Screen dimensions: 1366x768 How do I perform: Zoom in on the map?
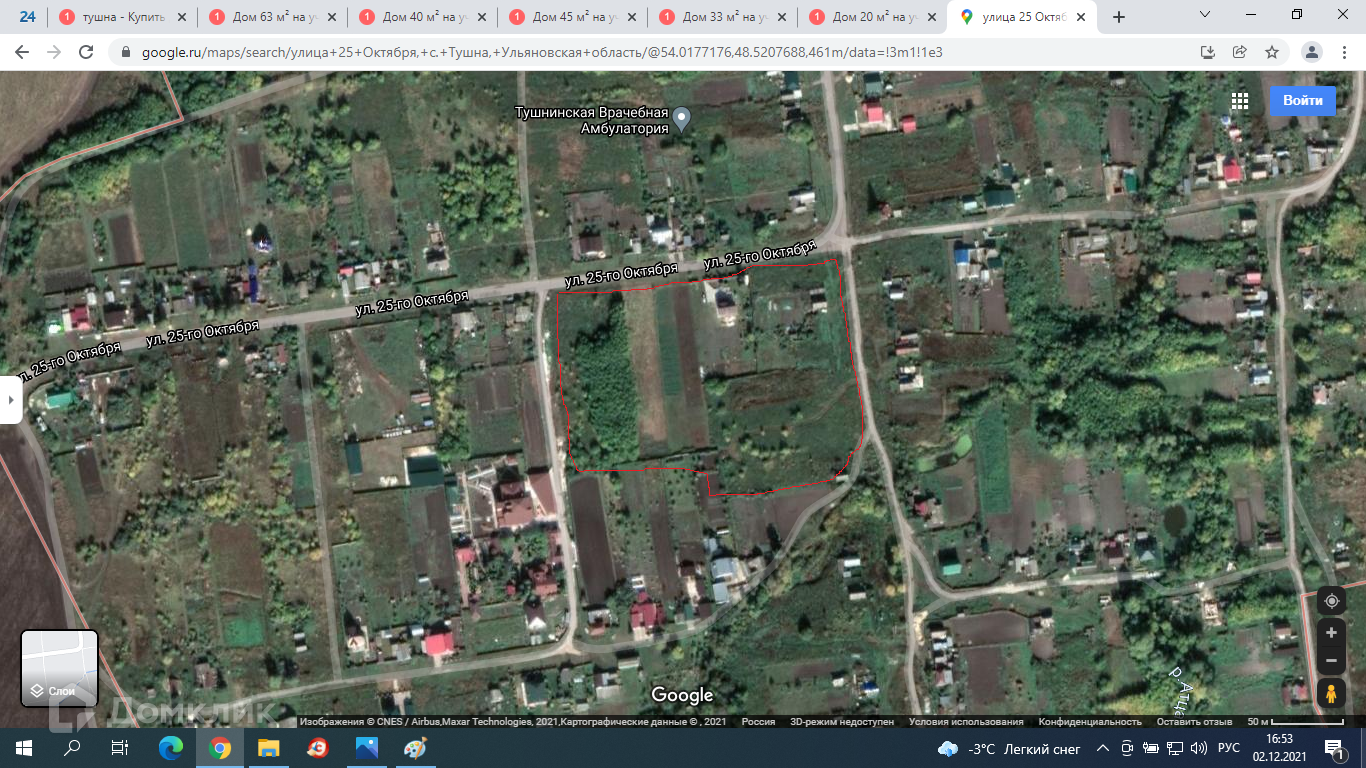pos(1331,633)
